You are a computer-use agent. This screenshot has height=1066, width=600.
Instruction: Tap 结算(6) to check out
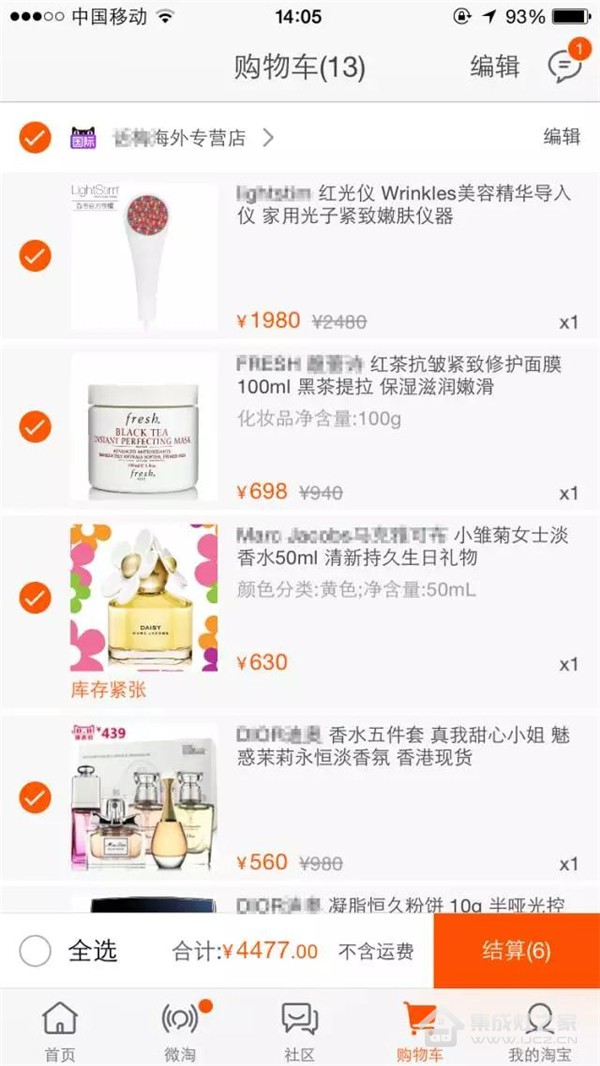click(x=516, y=951)
